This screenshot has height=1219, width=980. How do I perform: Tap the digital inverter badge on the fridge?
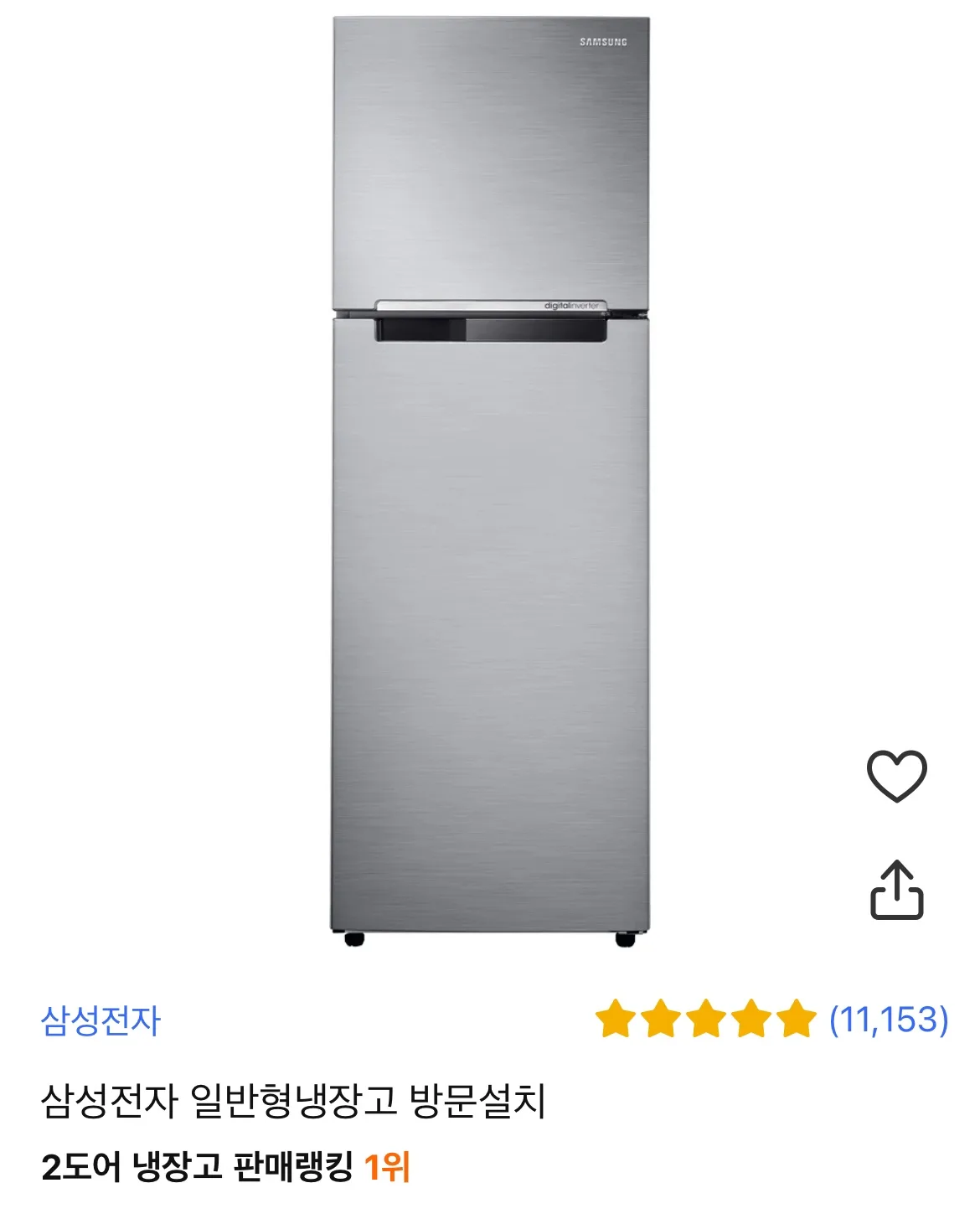tap(571, 304)
